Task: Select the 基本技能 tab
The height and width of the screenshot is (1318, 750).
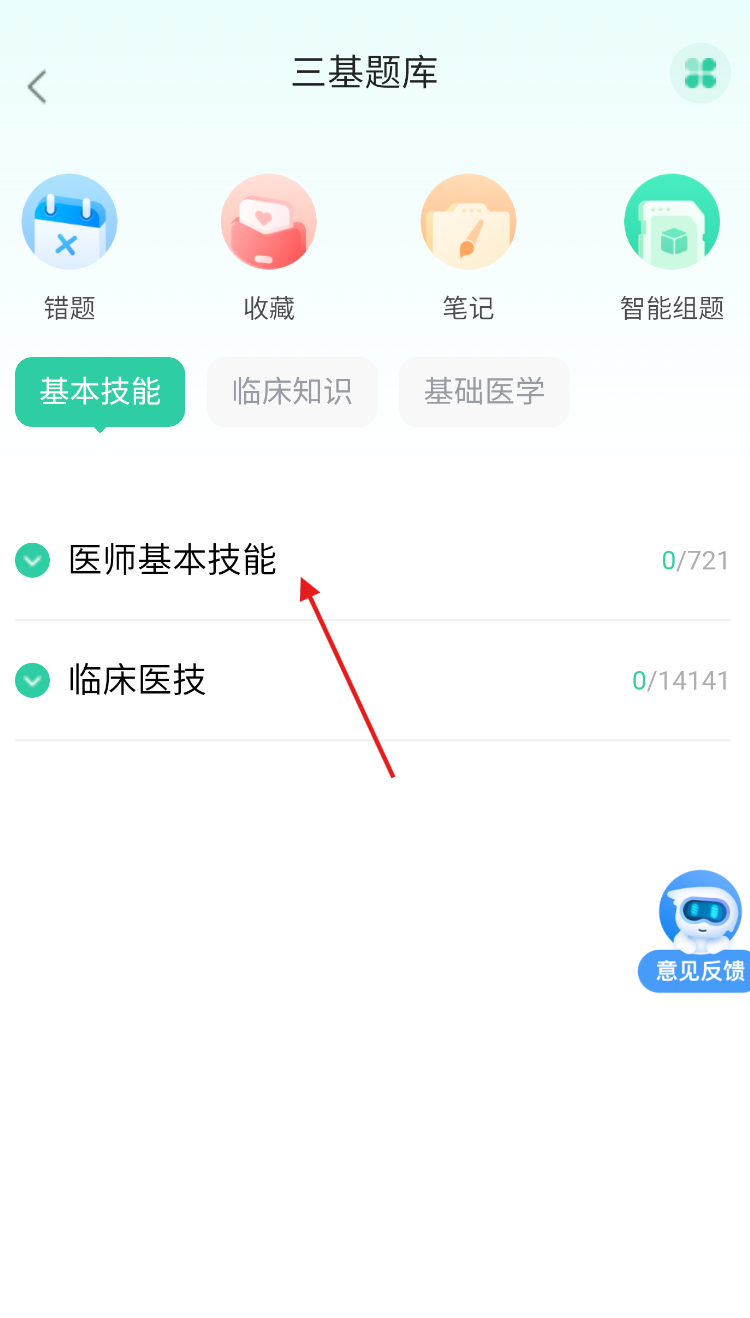Action: pyautogui.click(x=100, y=391)
